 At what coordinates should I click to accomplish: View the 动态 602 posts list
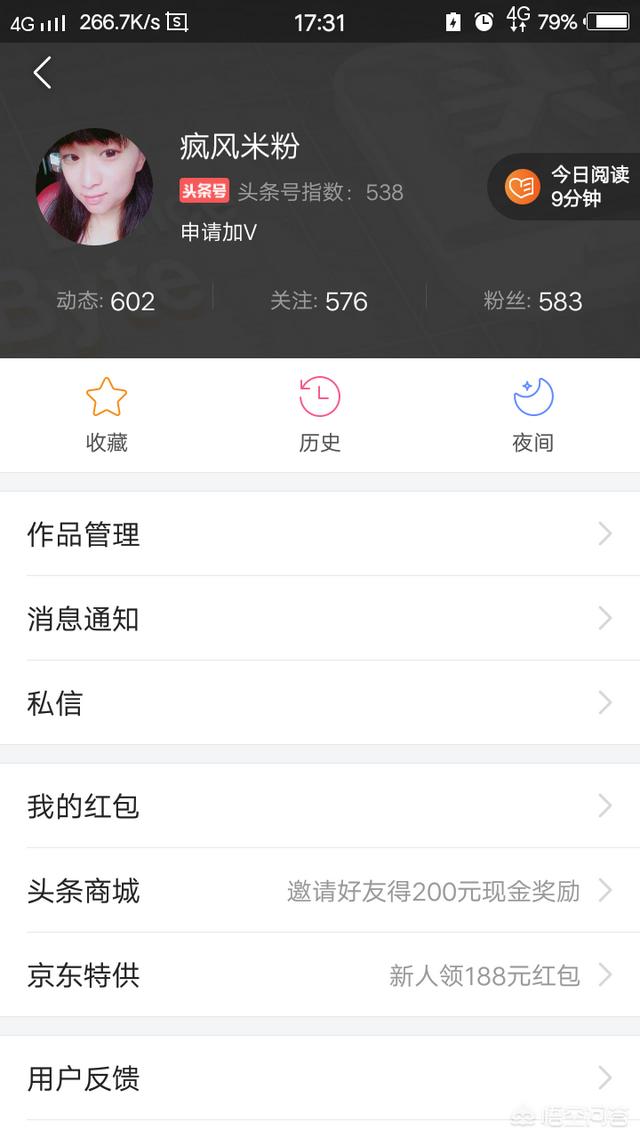click(106, 301)
